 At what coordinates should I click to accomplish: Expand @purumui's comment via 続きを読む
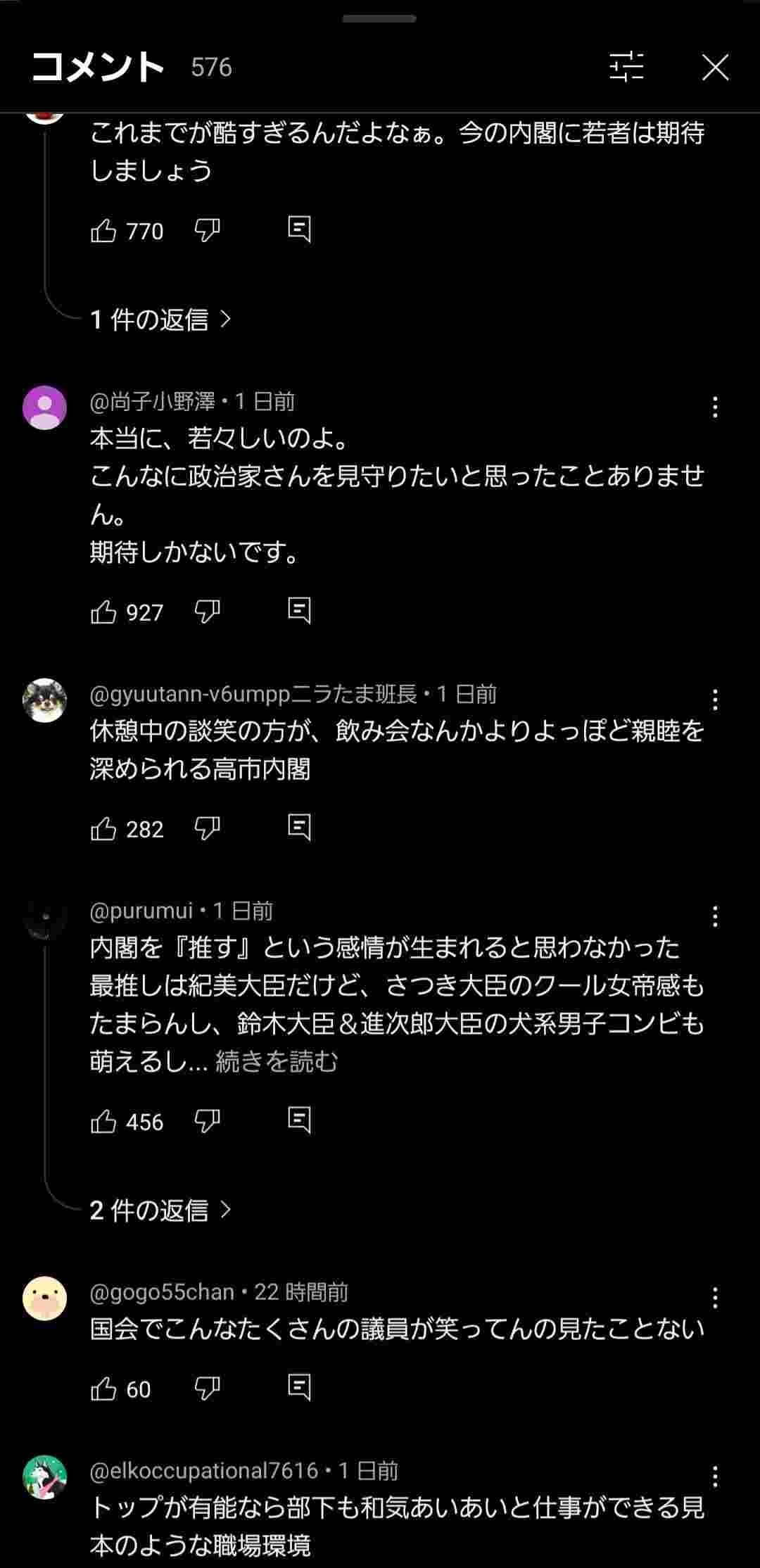pyautogui.click(x=277, y=1061)
